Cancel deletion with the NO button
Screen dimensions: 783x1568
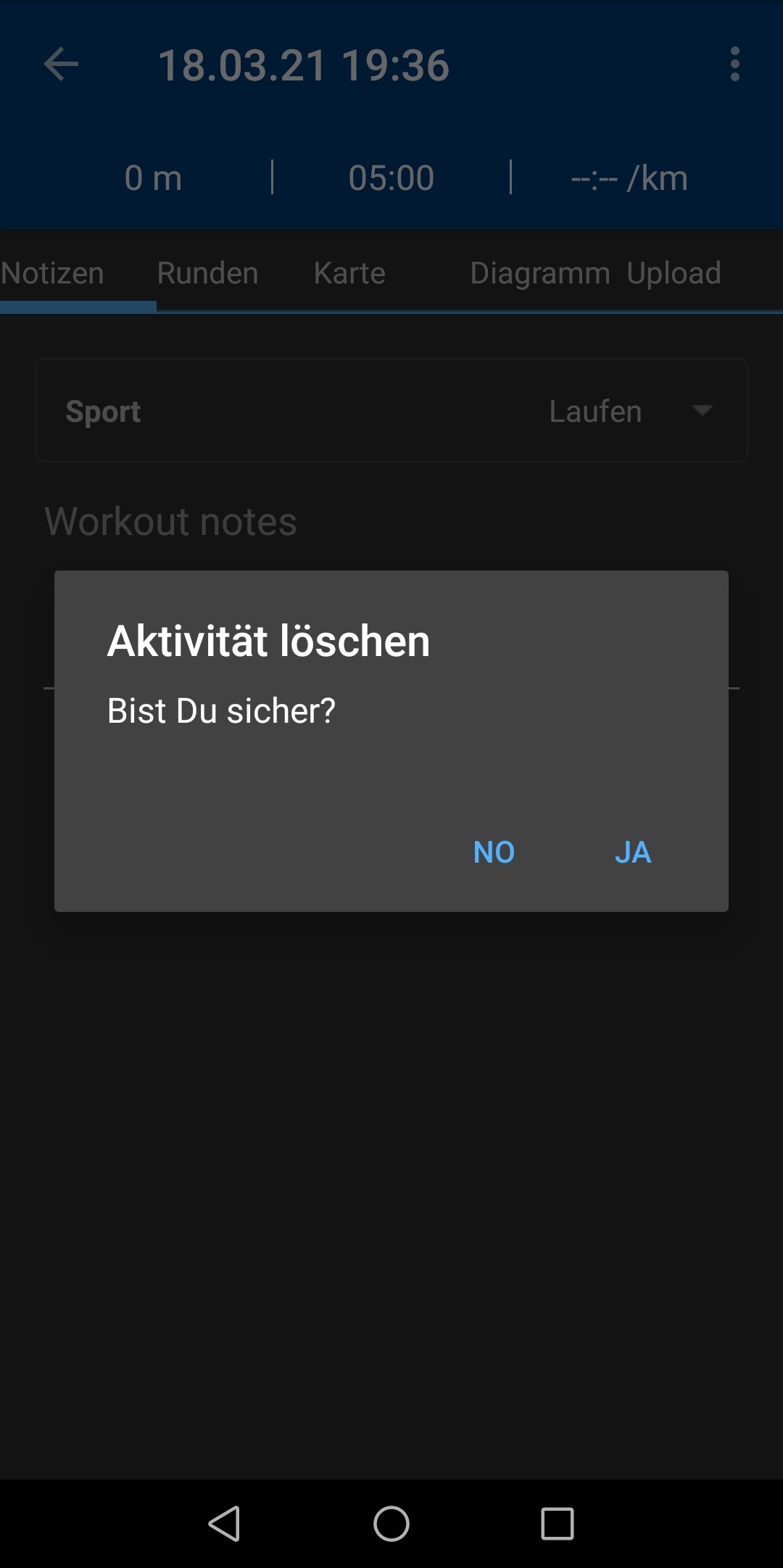[x=494, y=853]
